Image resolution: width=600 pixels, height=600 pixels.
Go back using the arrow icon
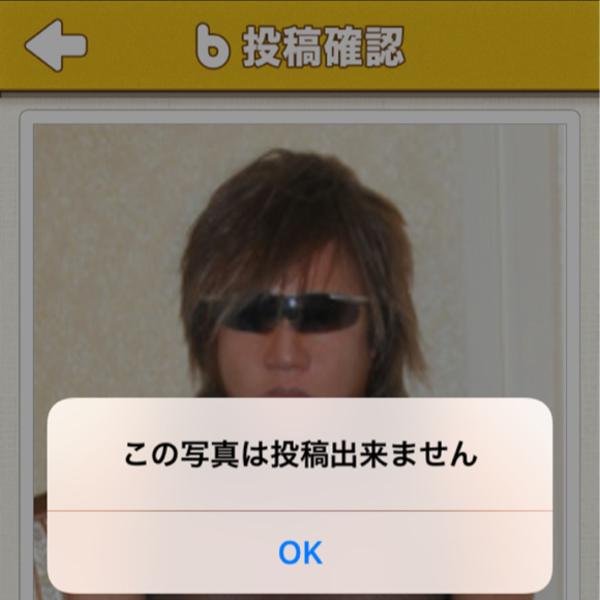point(56,45)
